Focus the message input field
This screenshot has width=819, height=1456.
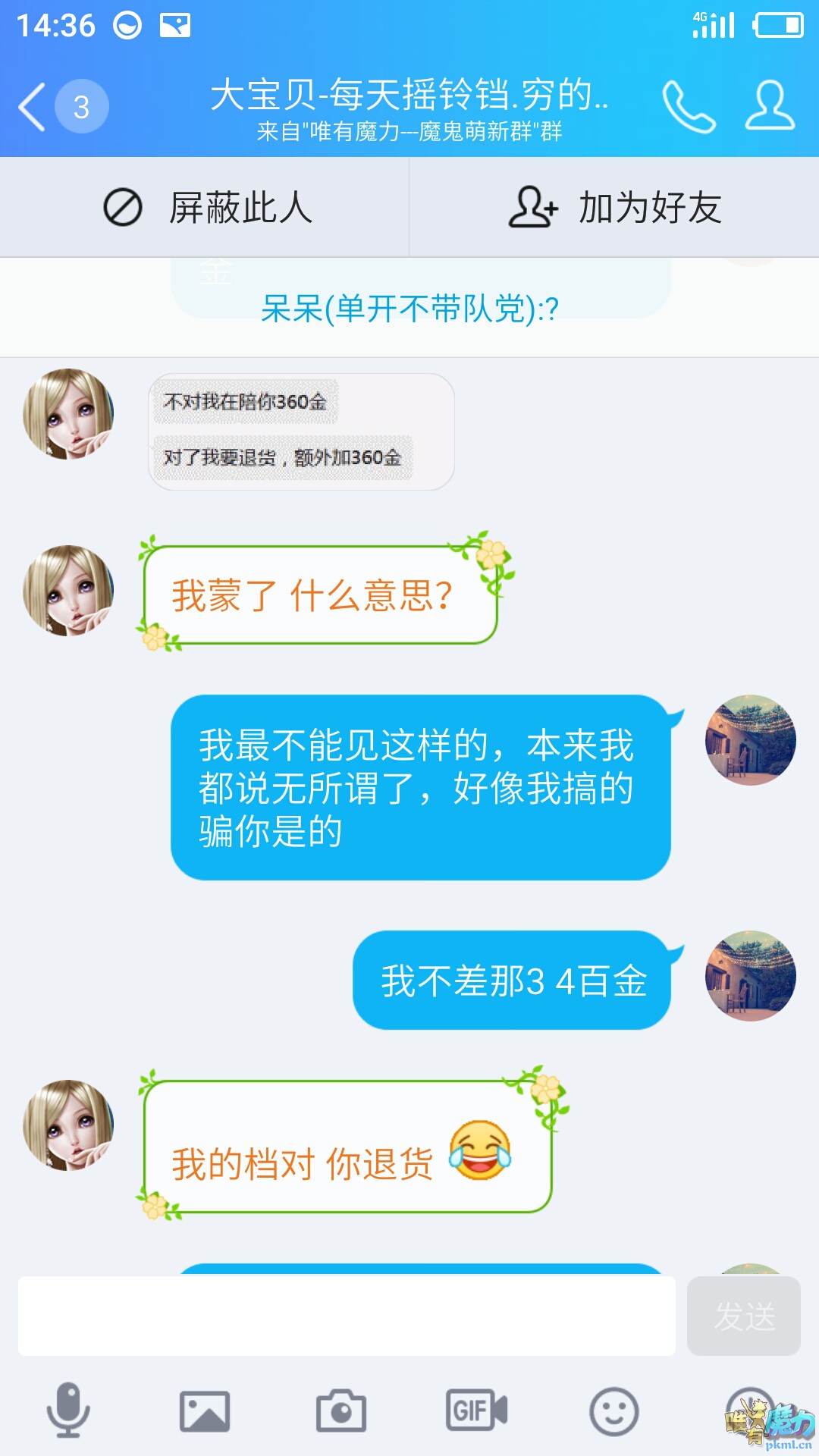(347, 1316)
